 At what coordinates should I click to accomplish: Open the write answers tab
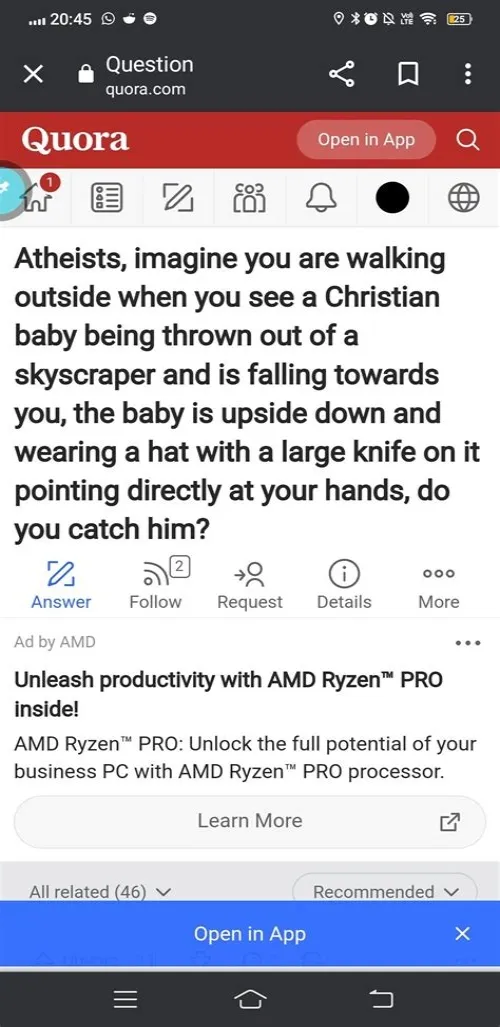tap(178, 197)
